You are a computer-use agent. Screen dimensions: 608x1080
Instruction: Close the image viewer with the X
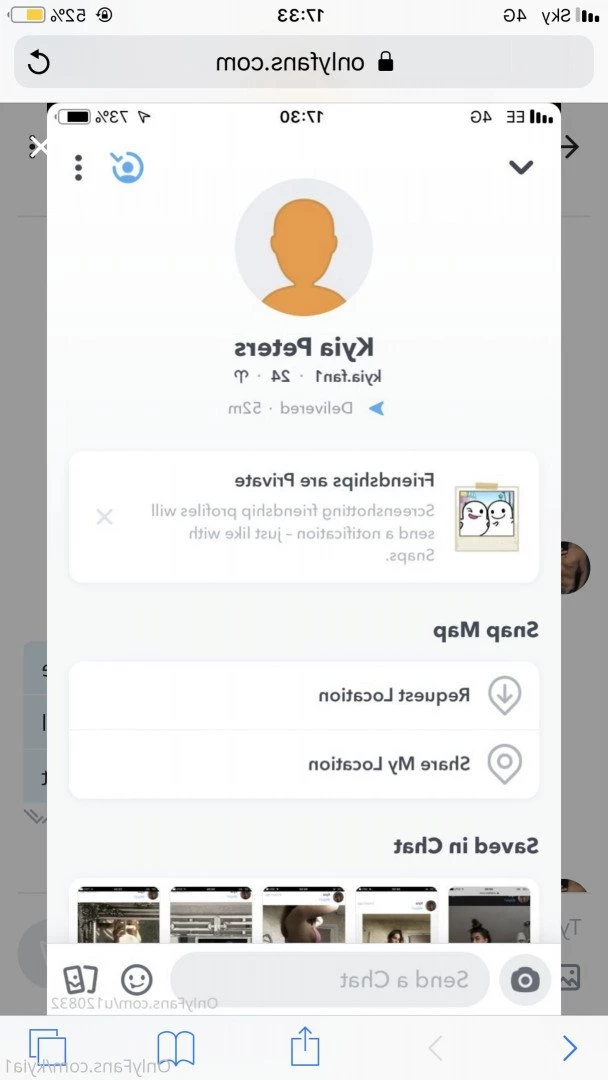pyautogui.click(x=36, y=148)
